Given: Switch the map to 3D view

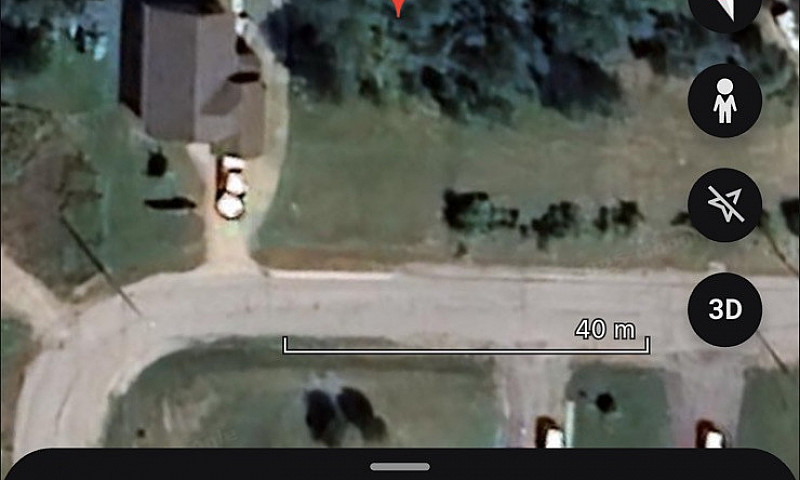Looking at the screenshot, I should click(x=725, y=310).
